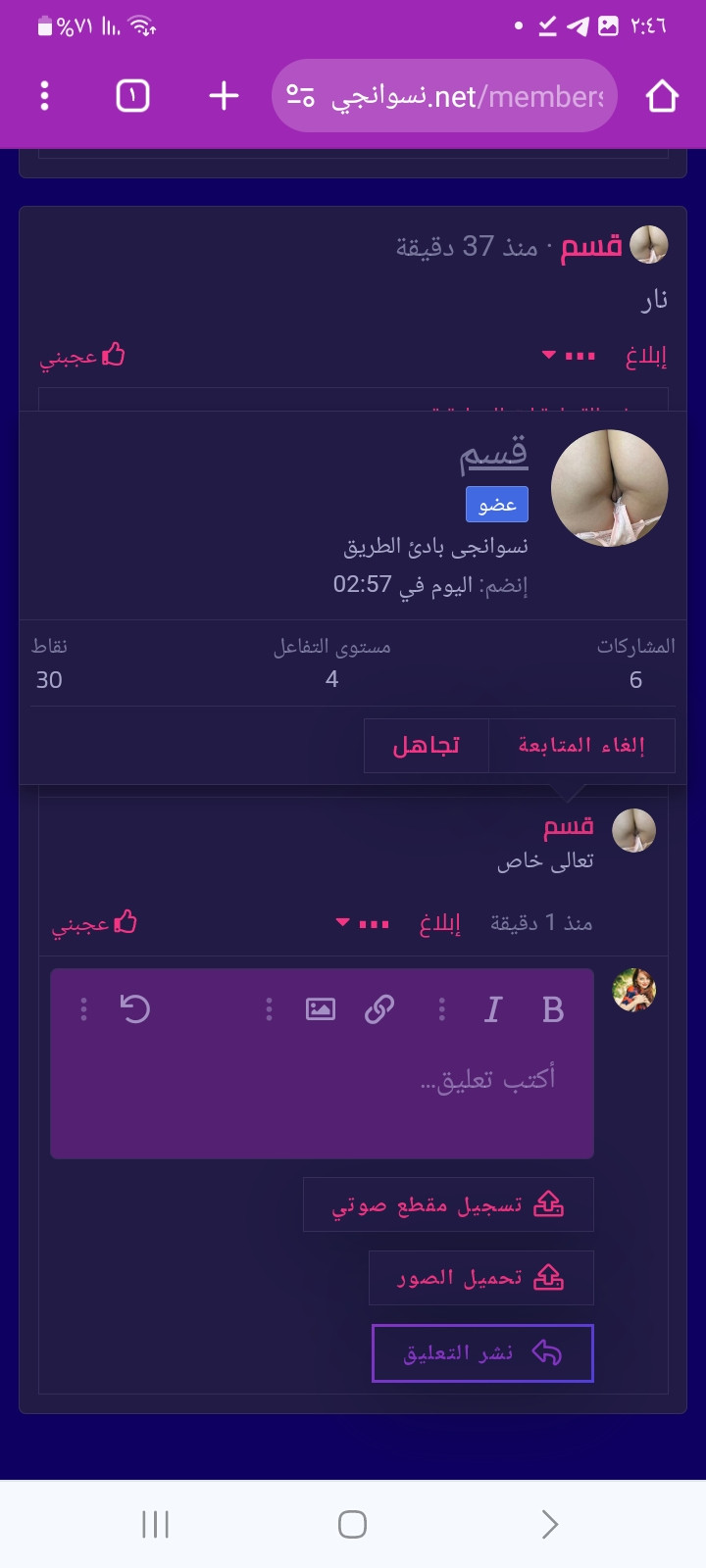
Task: Like the post from 37 minutes ago
Action: click(82, 356)
